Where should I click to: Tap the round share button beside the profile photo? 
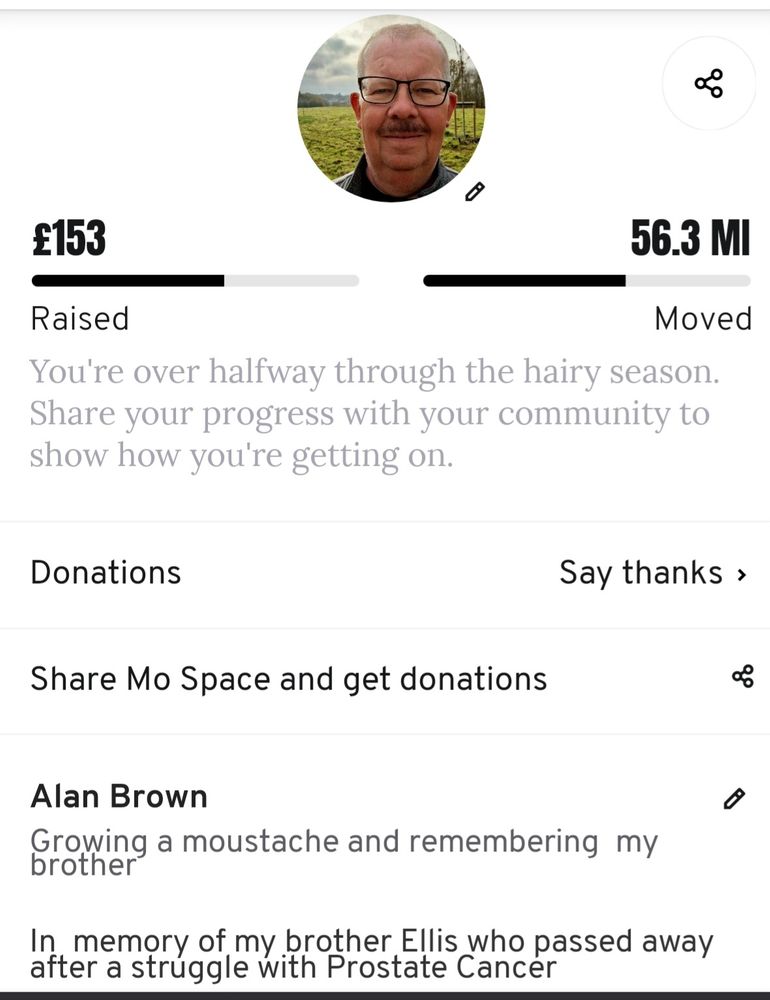pos(709,84)
